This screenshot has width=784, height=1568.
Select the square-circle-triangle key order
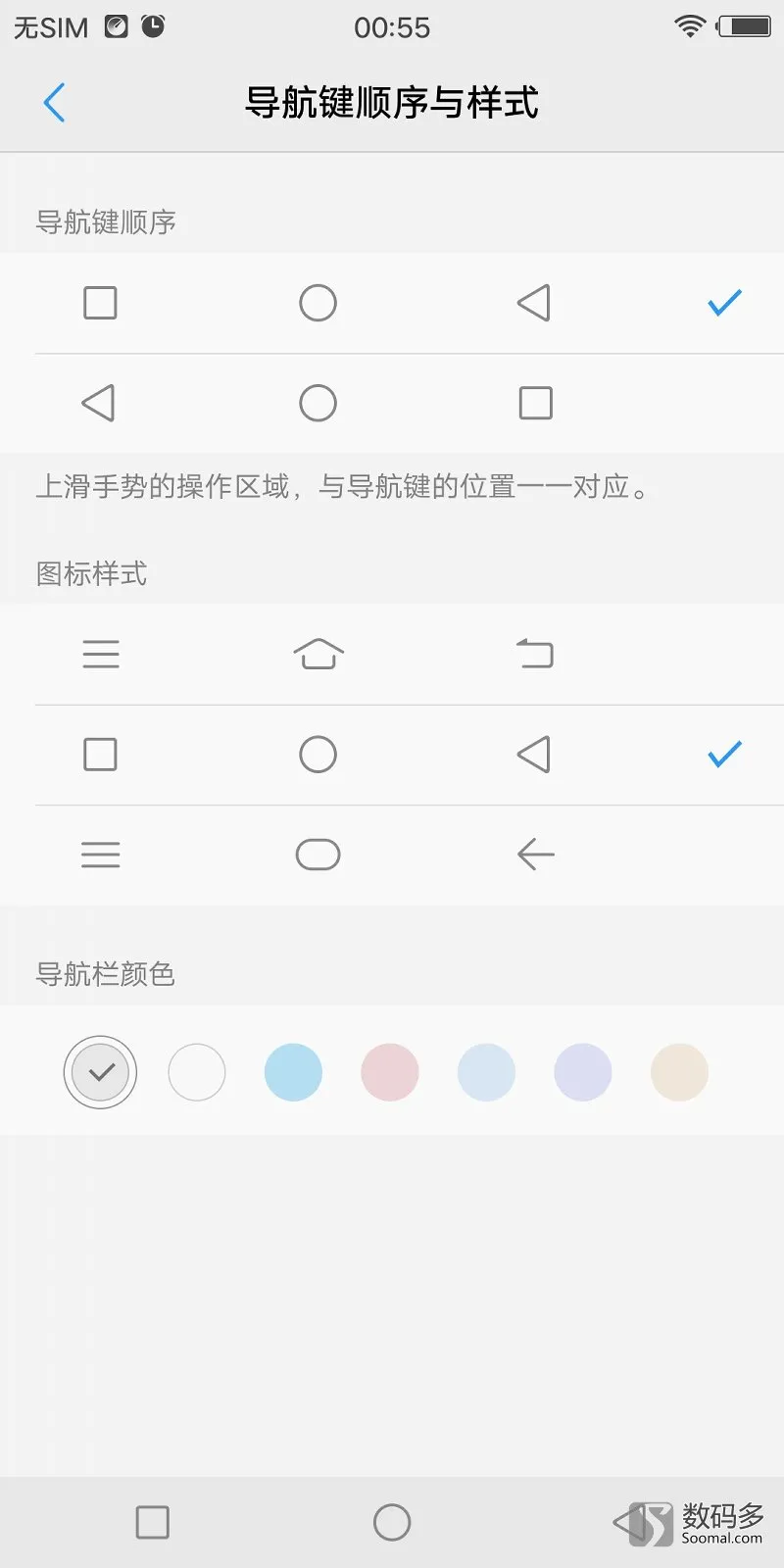[392, 303]
